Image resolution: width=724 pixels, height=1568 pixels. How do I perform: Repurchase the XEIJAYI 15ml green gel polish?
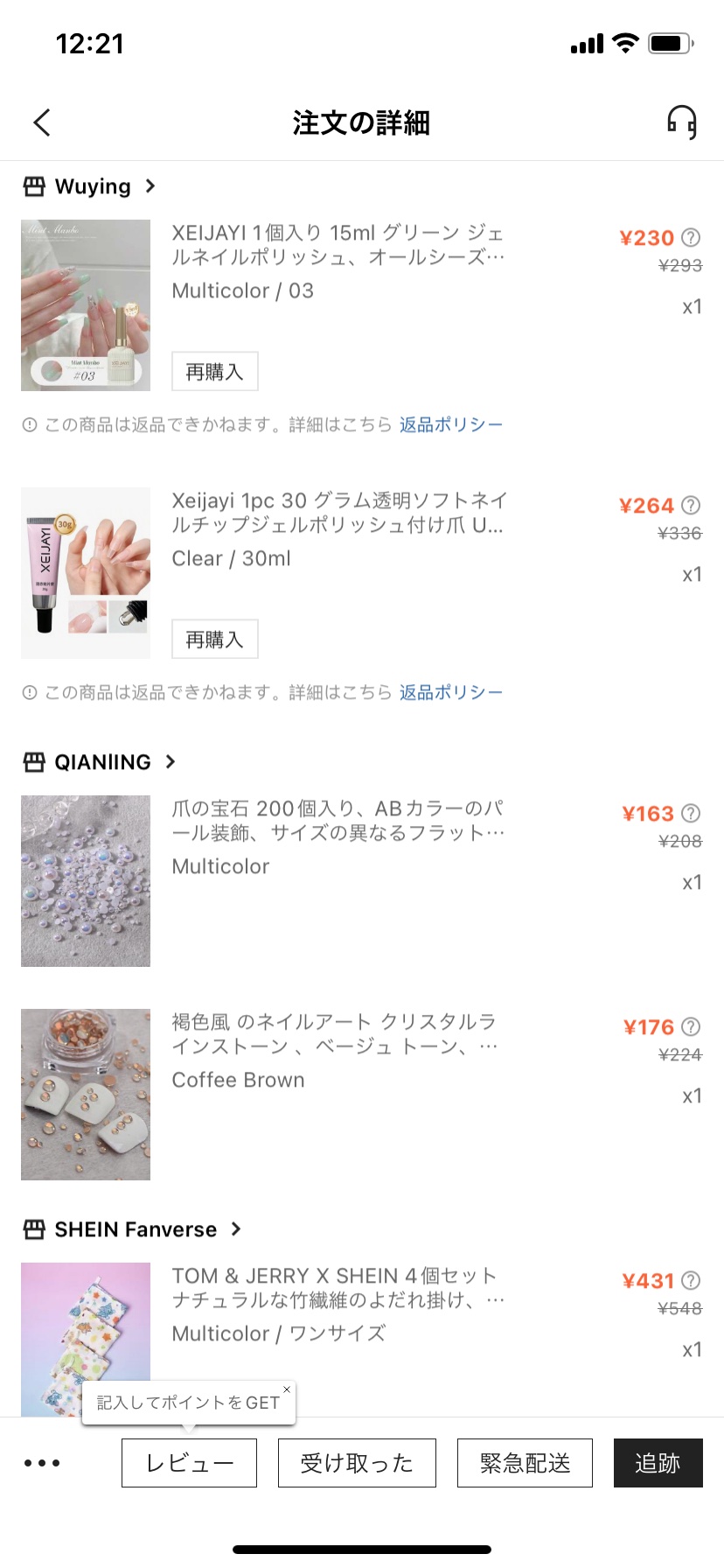[214, 372]
